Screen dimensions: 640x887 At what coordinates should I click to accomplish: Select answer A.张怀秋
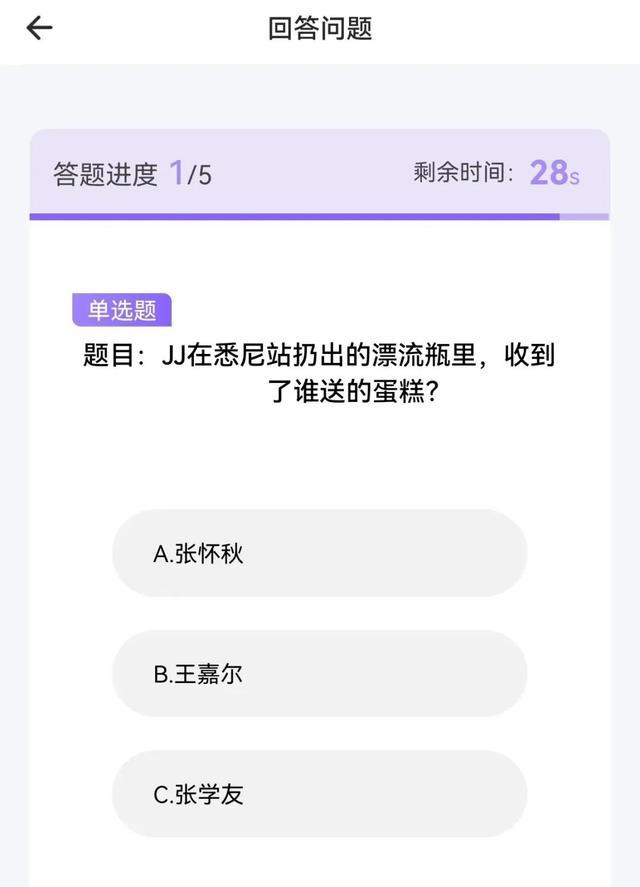(319, 553)
